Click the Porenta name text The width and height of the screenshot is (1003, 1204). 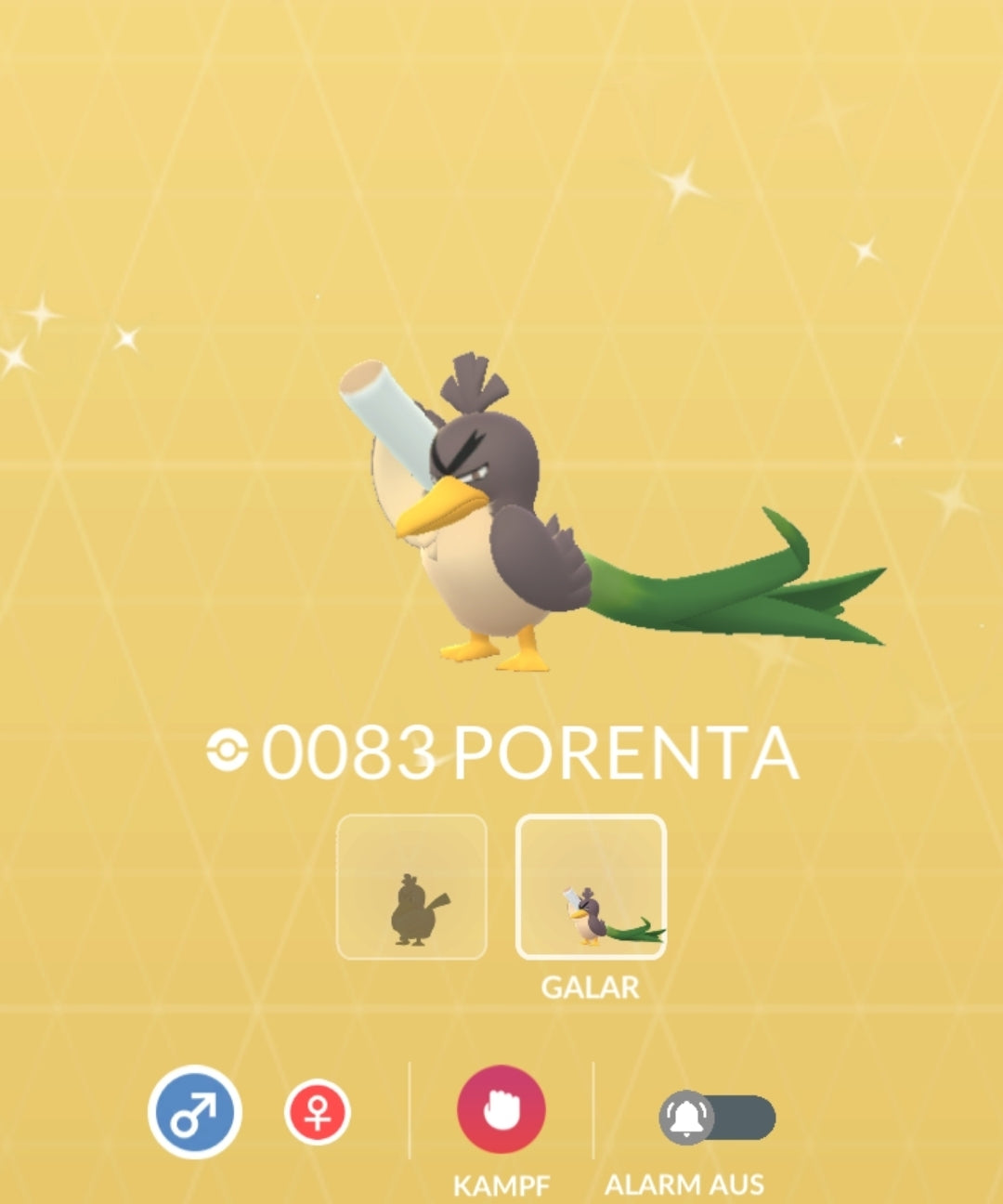coord(624,754)
